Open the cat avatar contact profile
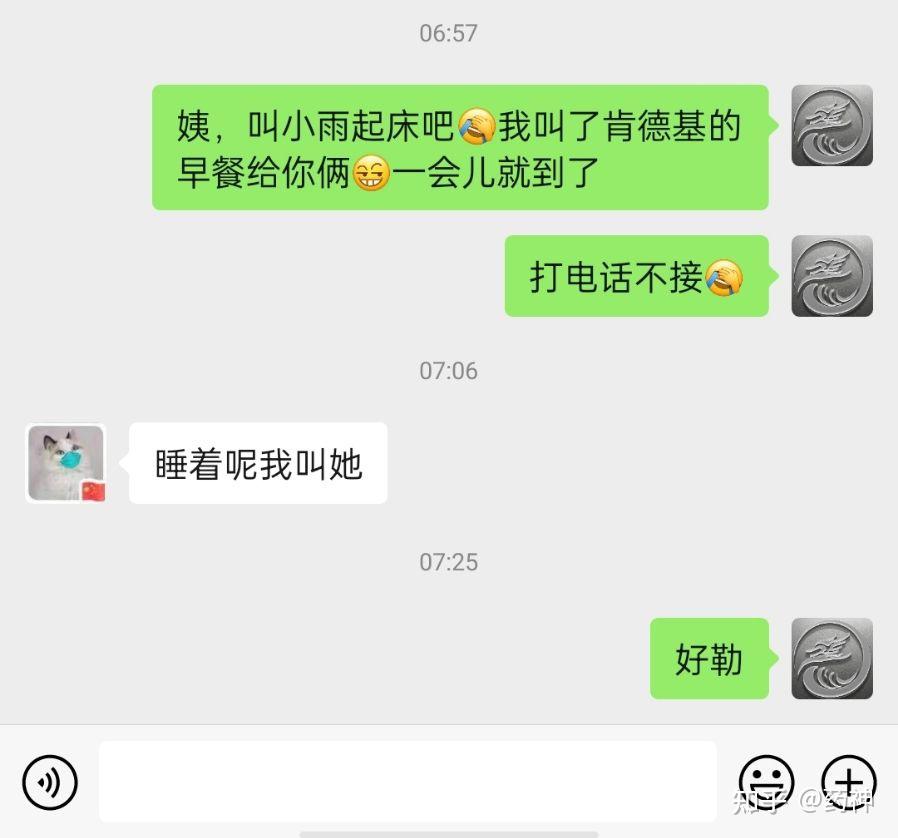 coord(66,463)
